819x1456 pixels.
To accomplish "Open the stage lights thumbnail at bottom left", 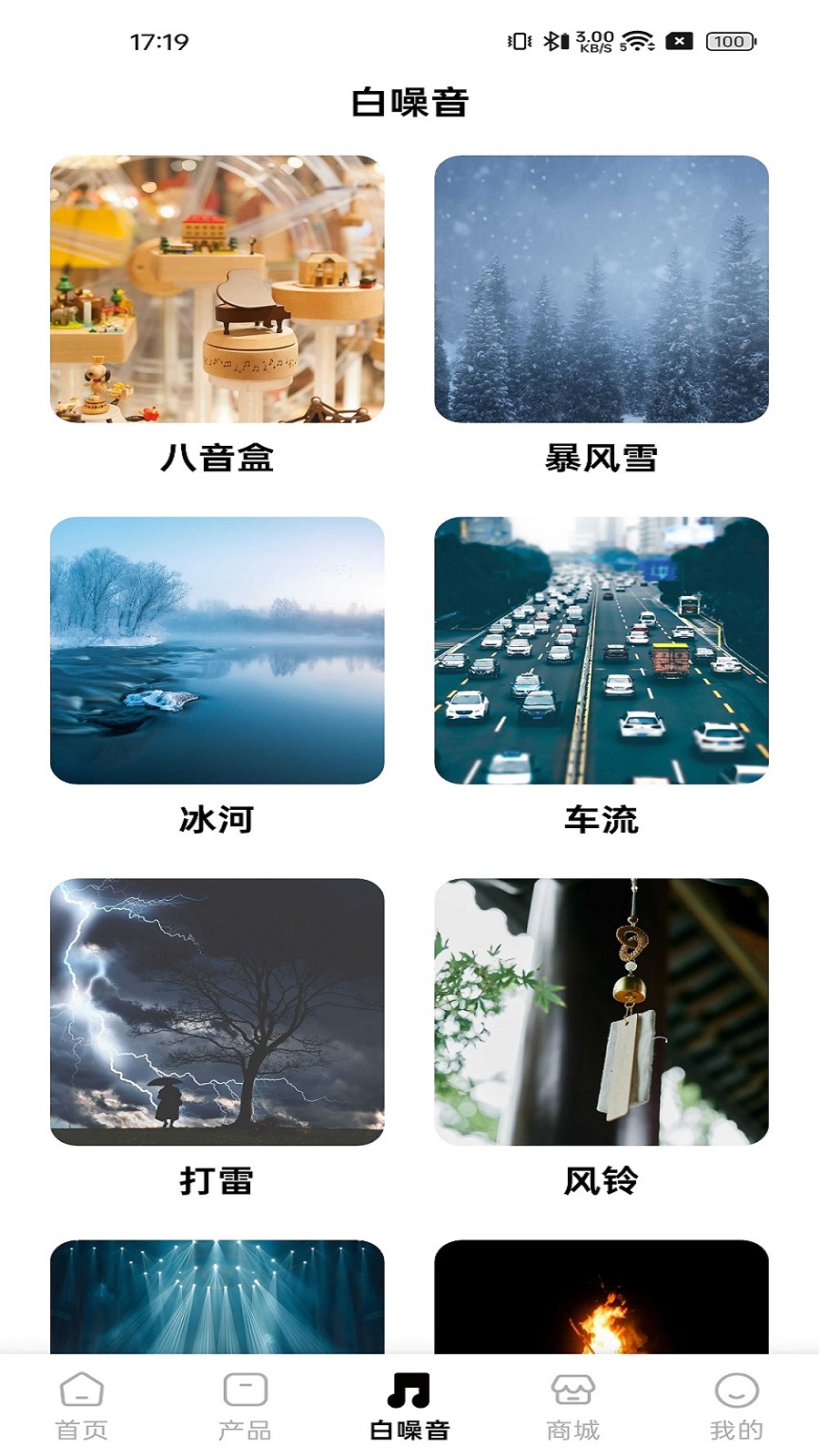I will point(217,1301).
